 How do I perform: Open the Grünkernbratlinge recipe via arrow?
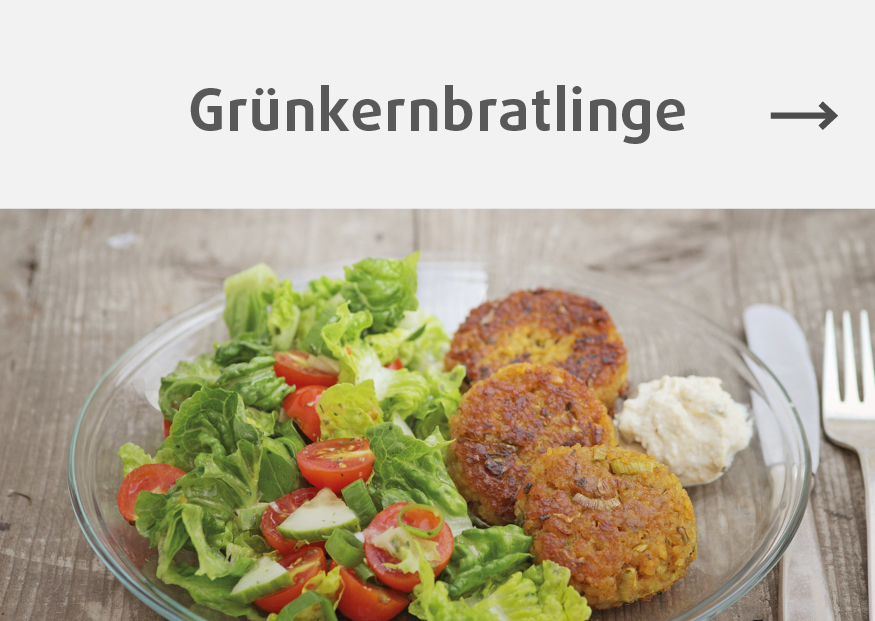tap(803, 115)
